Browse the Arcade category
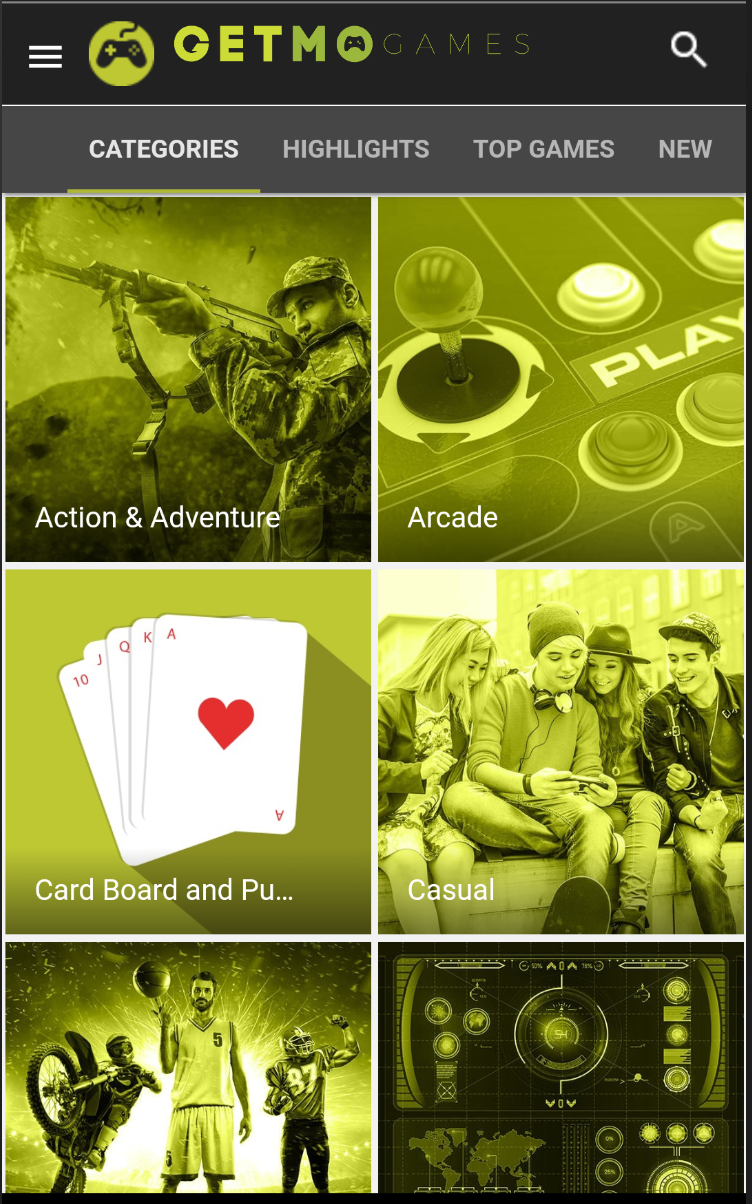This screenshot has width=752, height=1204. pyautogui.click(x=561, y=379)
